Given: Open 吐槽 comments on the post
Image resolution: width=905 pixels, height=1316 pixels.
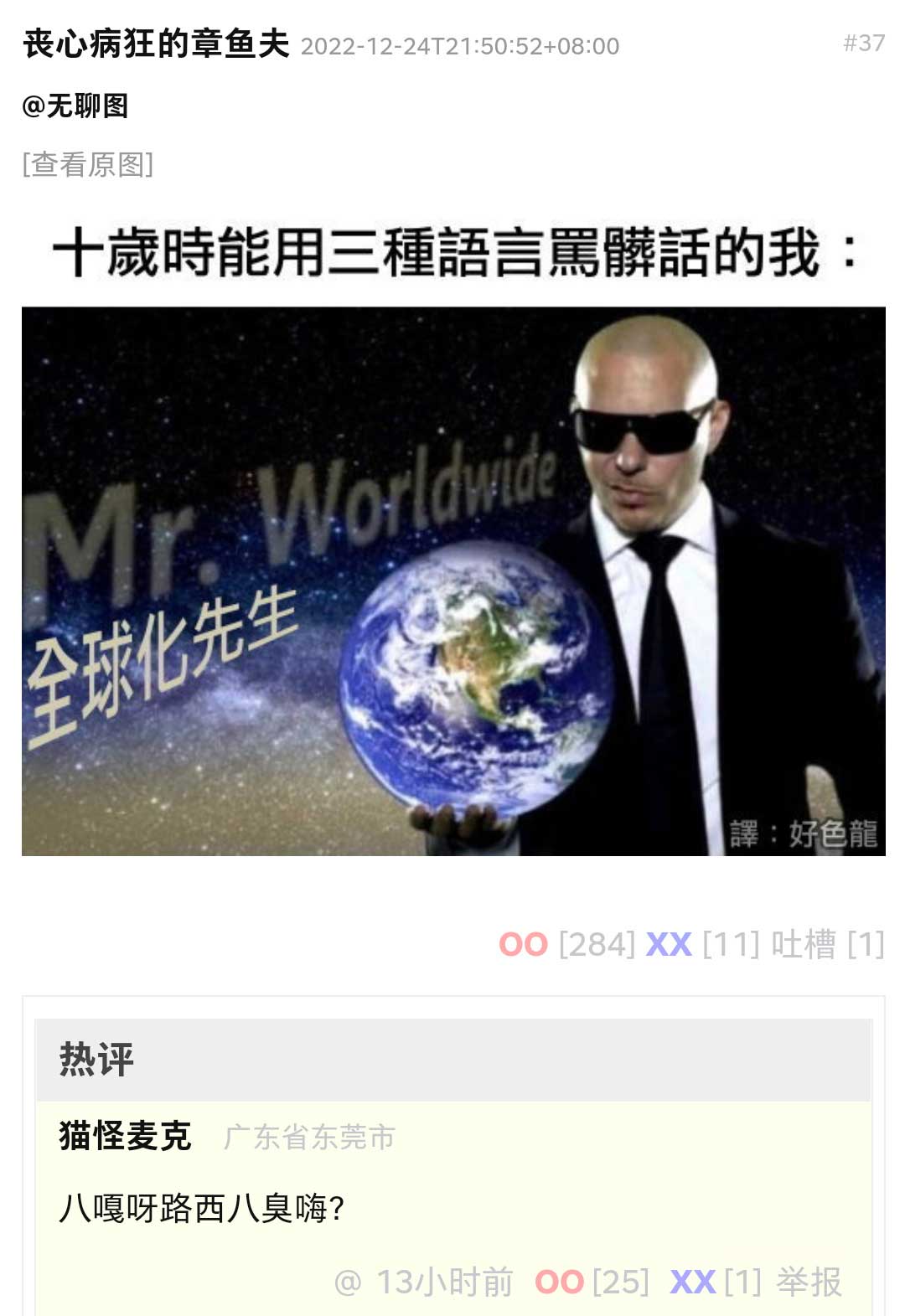Looking at the screenshot, I should 826,945.
